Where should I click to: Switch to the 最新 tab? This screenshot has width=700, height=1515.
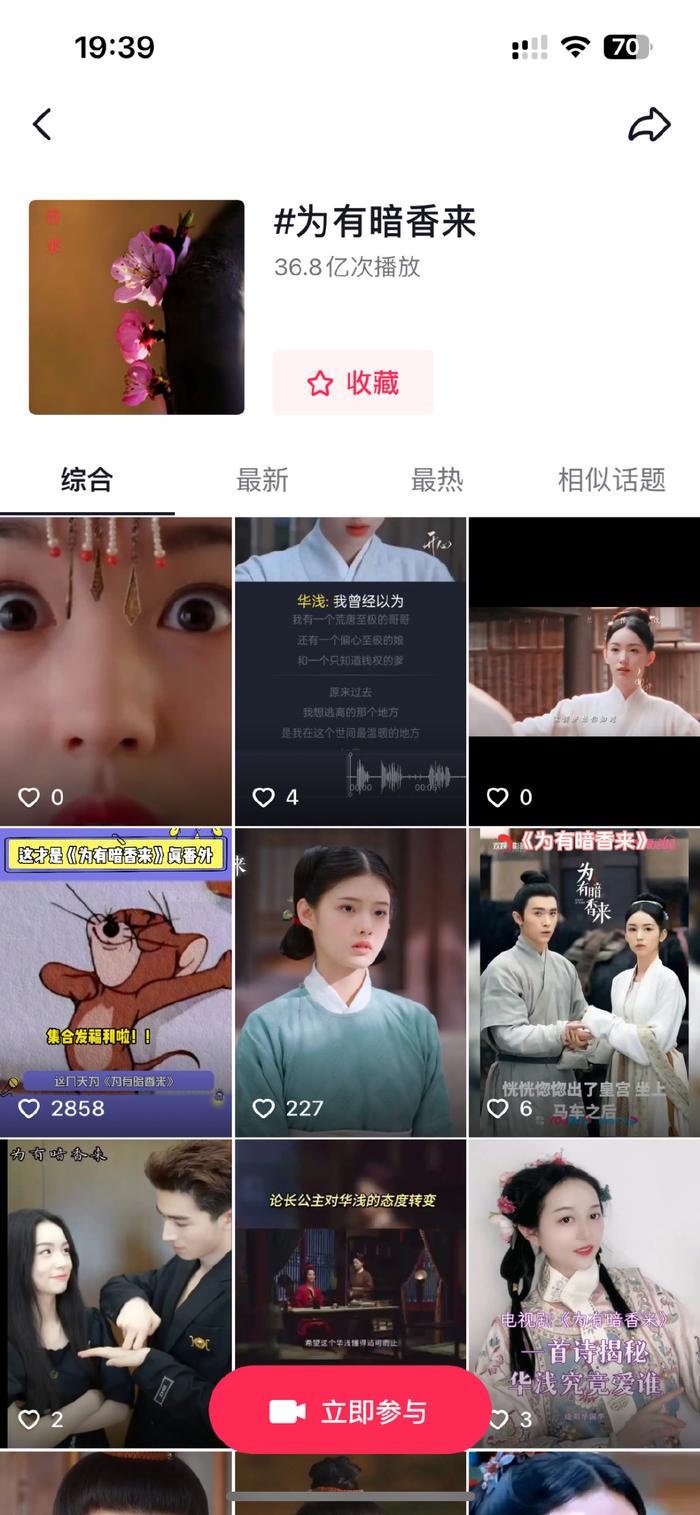pos(262,480)
